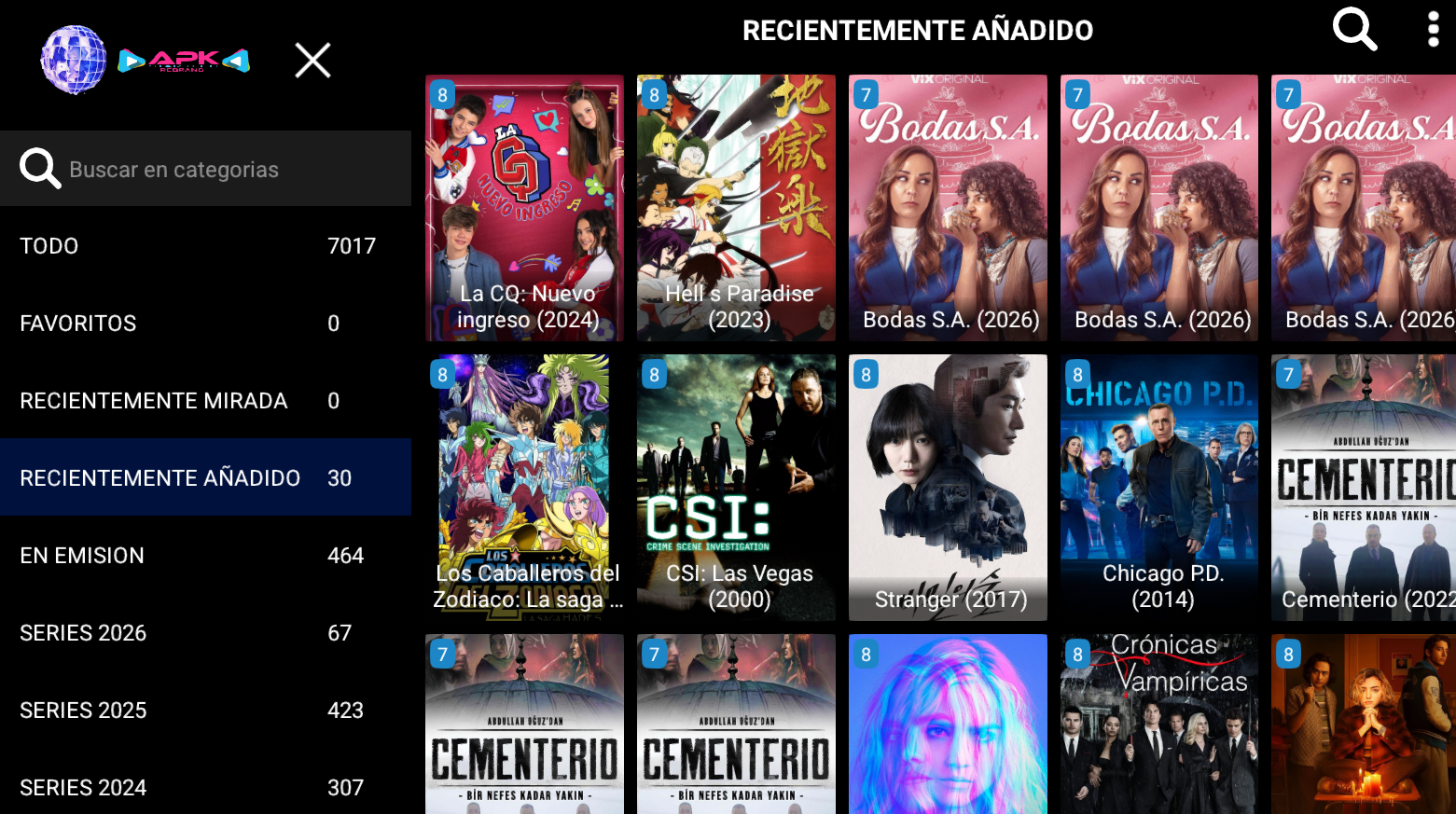1456x814 pixels.
Task: Open Stranger (2017) series
Action: coord(948,488)
